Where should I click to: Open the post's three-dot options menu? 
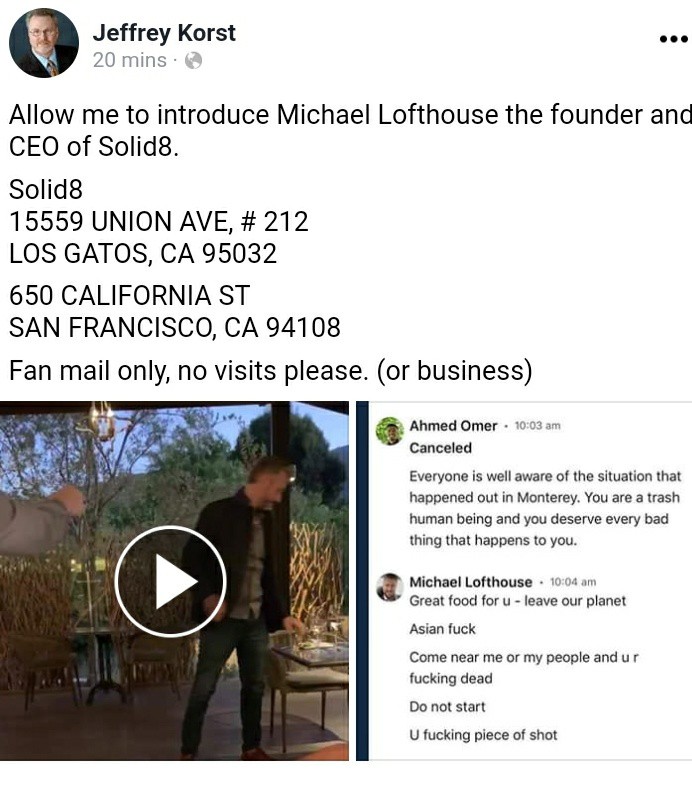point(673,39)
